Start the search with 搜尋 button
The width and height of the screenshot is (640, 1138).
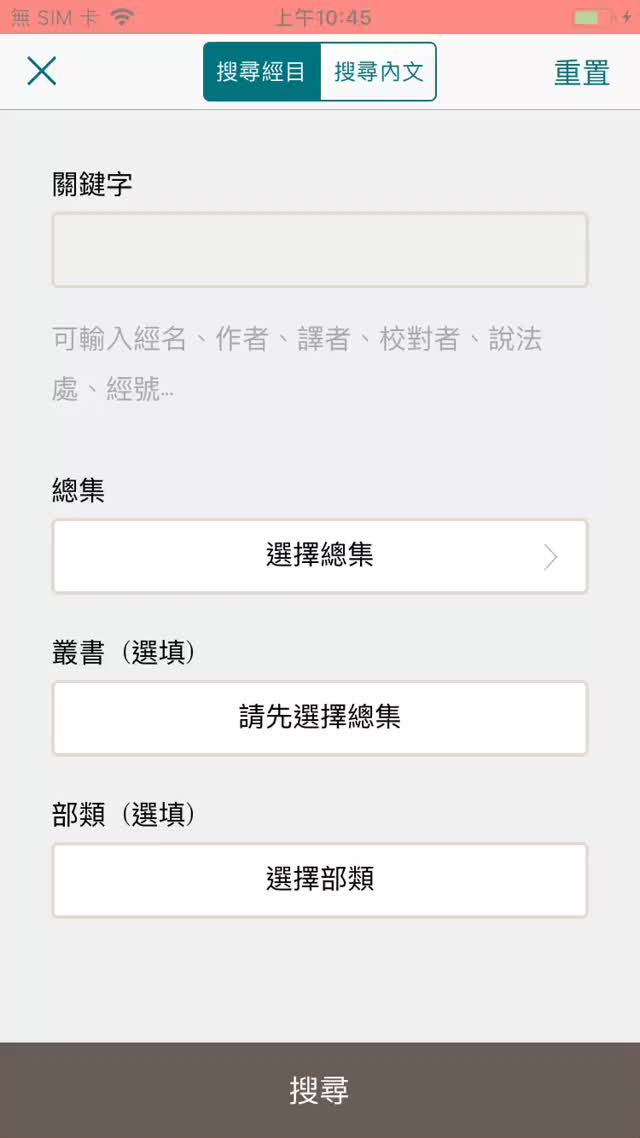(320, 1090)
